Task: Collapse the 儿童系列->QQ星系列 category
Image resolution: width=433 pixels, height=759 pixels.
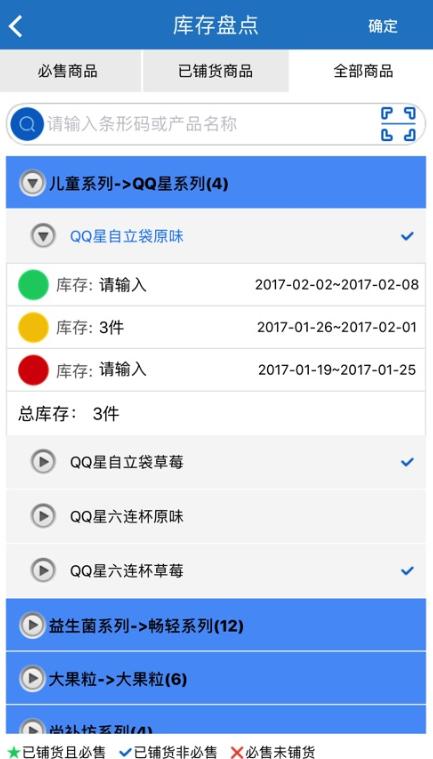Action: (216, 183)
